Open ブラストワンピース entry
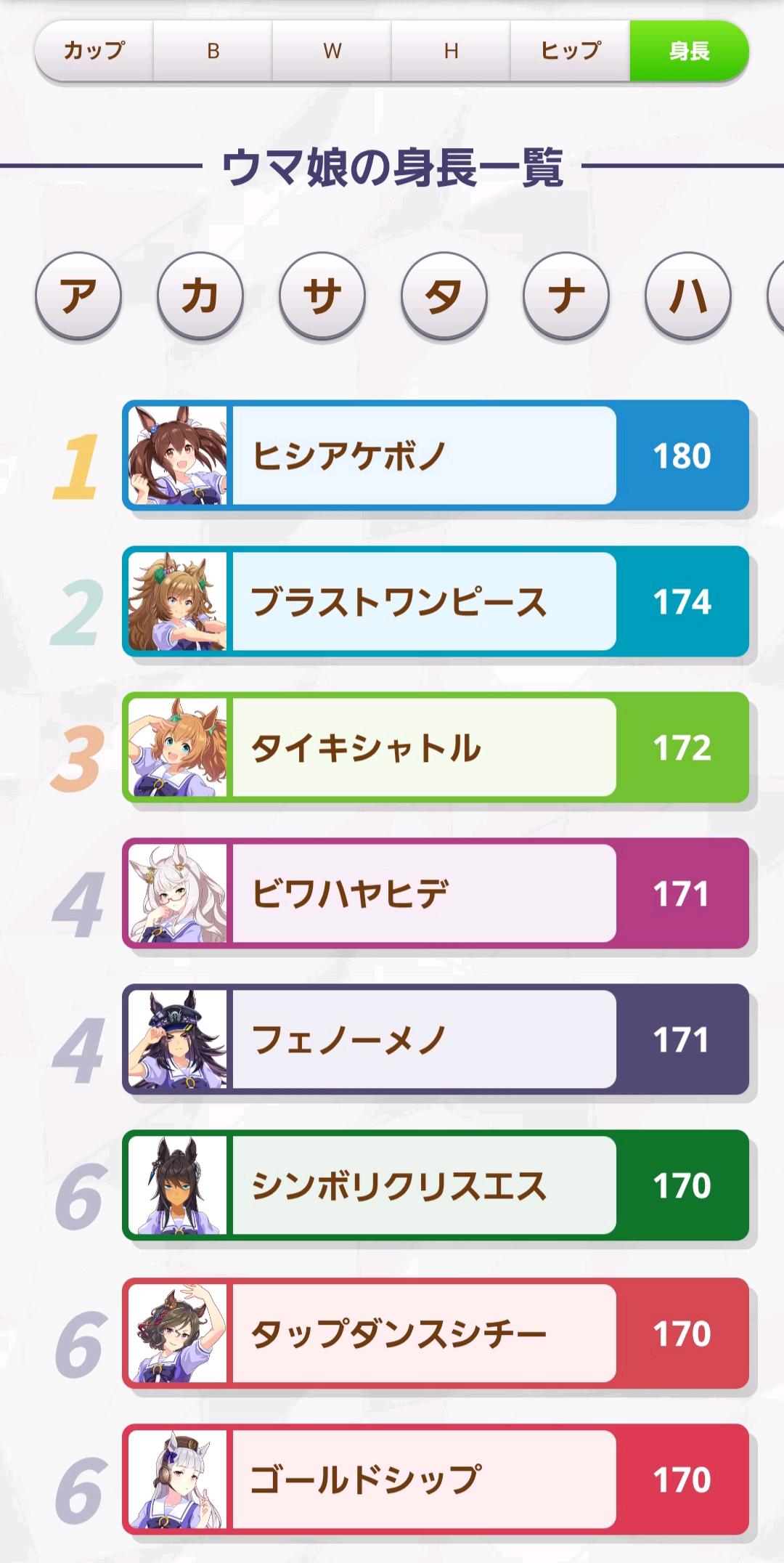Image resolution: width=784 pixels, height=1563 pixels. click(436, 601)
